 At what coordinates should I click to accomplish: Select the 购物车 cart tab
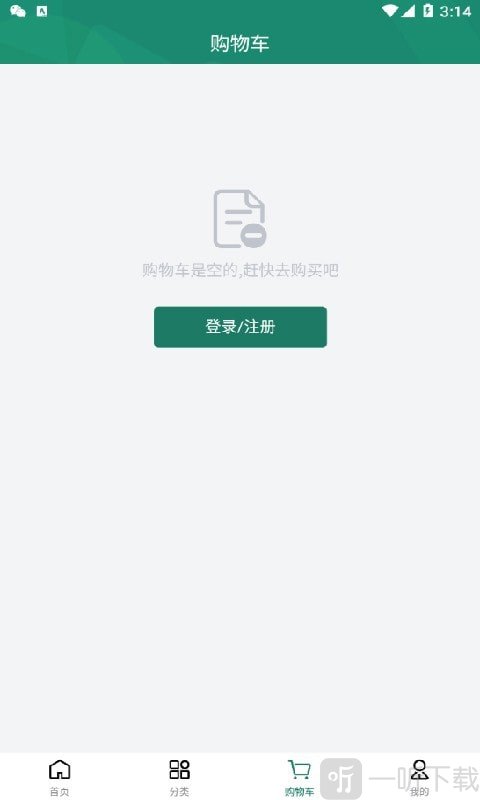(299, 778)
